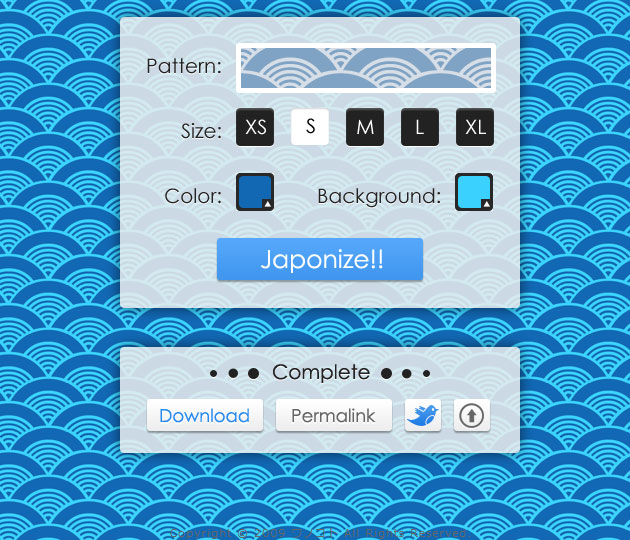This screenshot has height=540, width=630.
Task: Download the generated pattern
Action: pyautogui.click(x=205, y=416)
